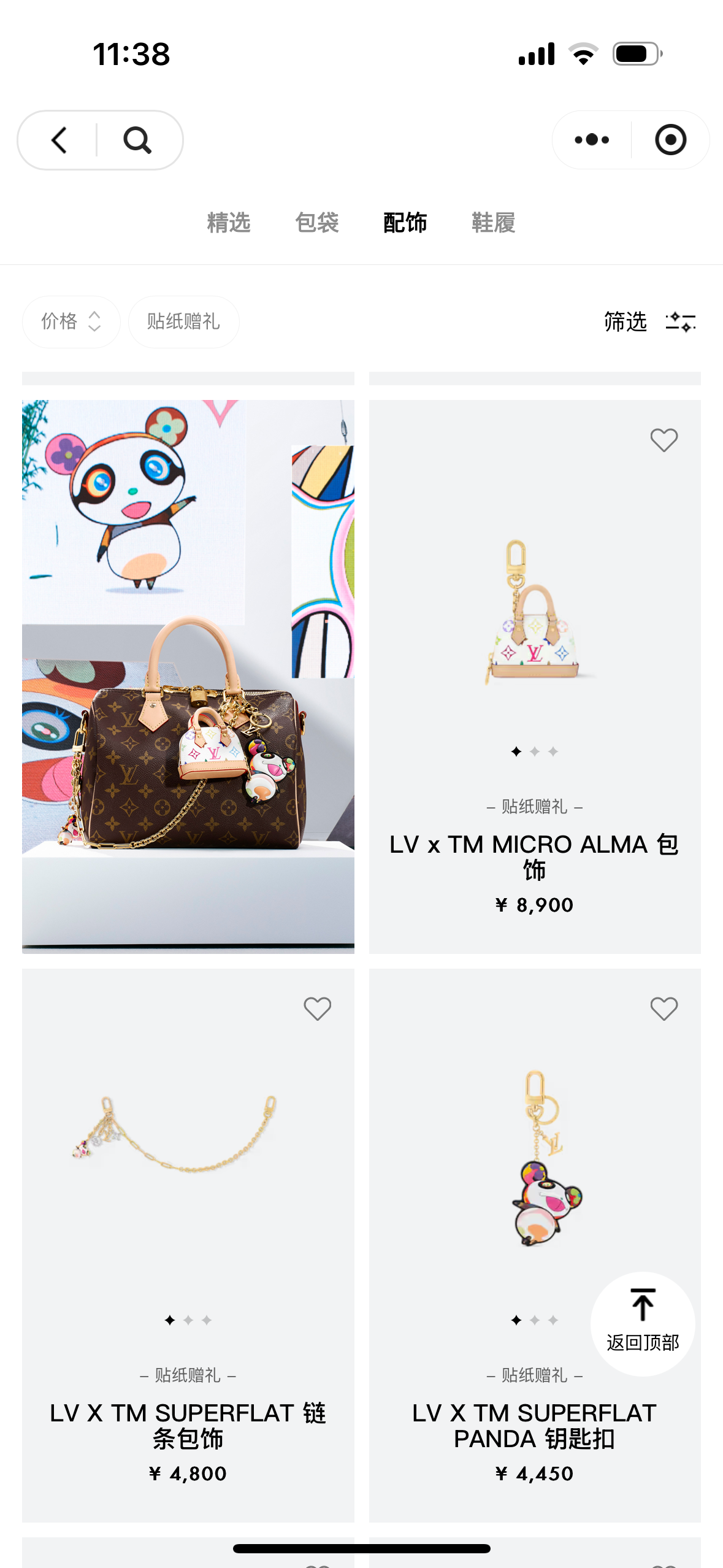This screenshot has height=1568, width=723.
Task: Open the Speedy bag promotional image tile
Action: 188,676
